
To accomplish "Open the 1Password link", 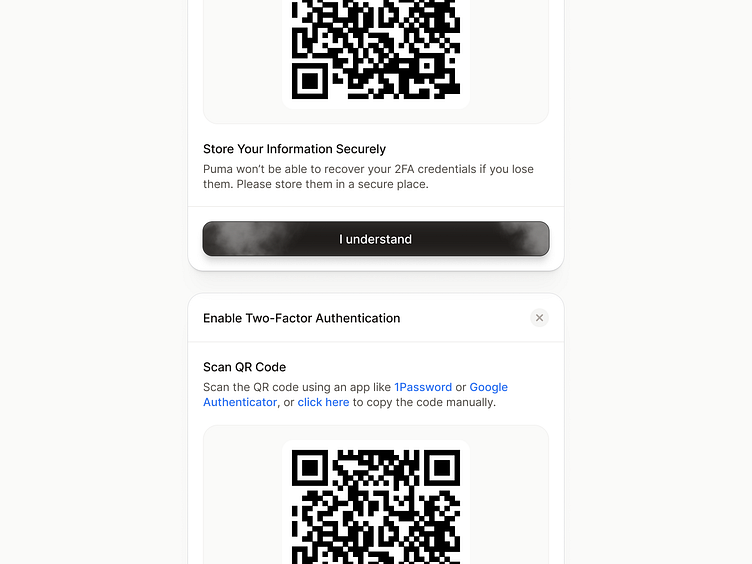I will click(423, 387).
